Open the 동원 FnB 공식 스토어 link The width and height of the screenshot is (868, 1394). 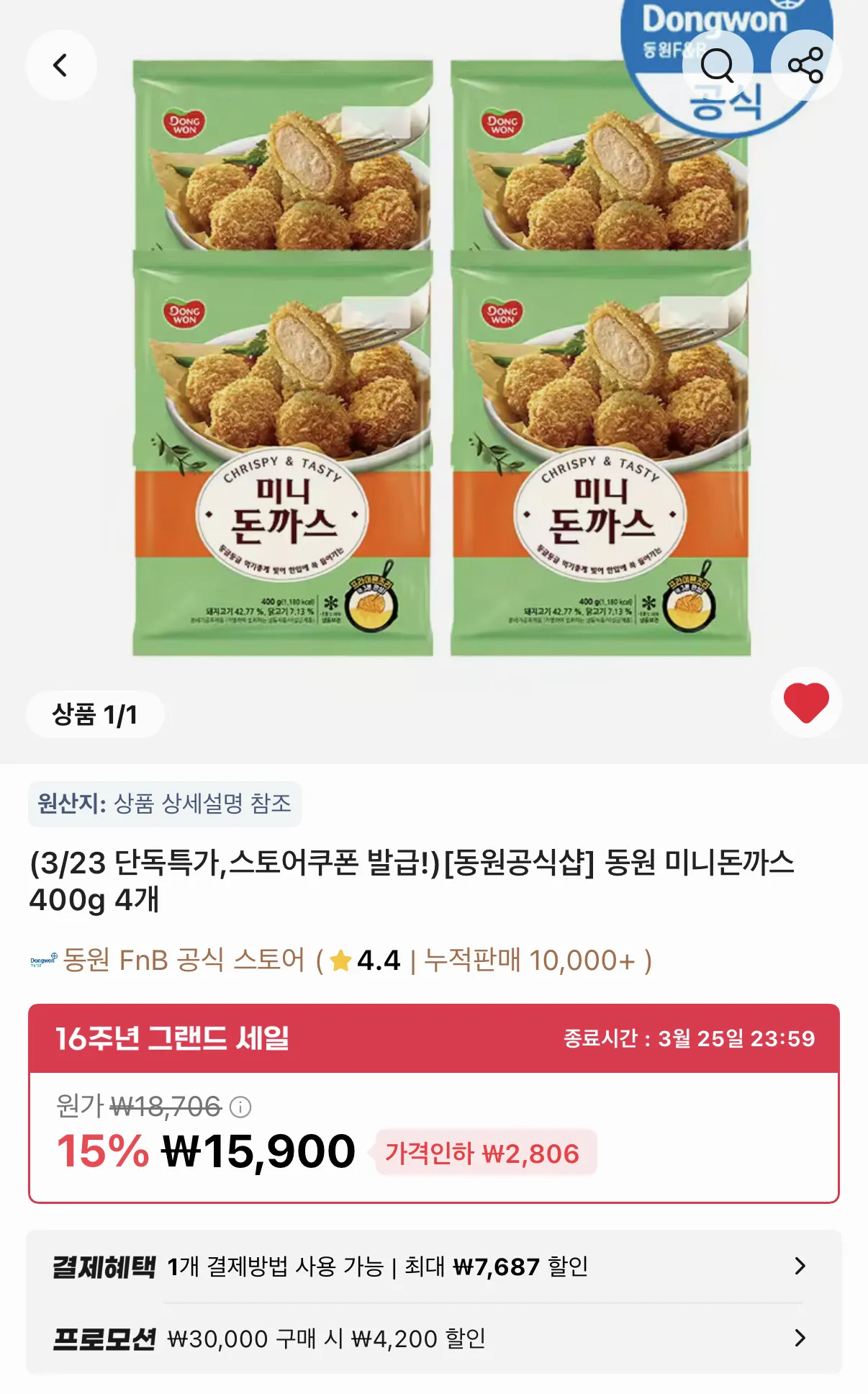[184, 960]
